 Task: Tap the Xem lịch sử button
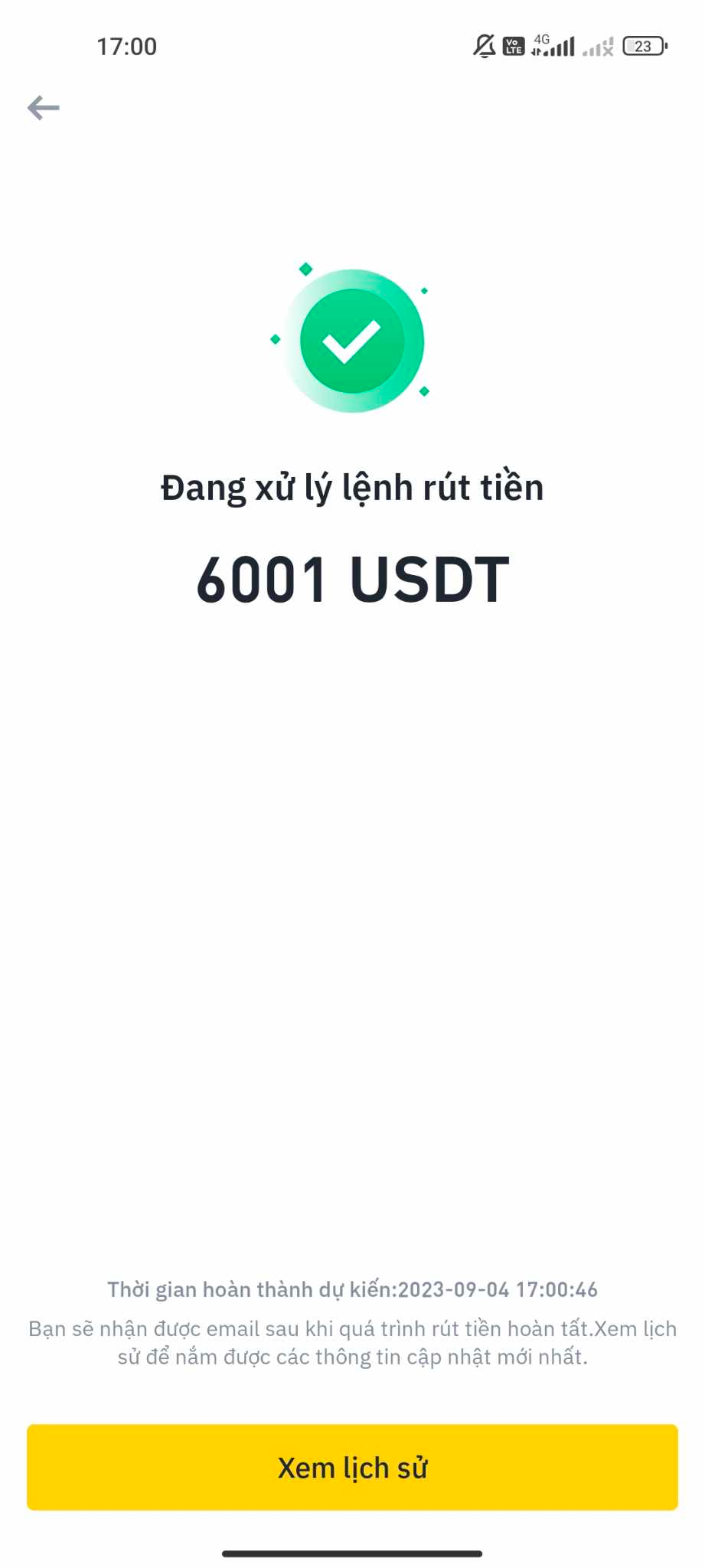click(x=352, y=1467)
